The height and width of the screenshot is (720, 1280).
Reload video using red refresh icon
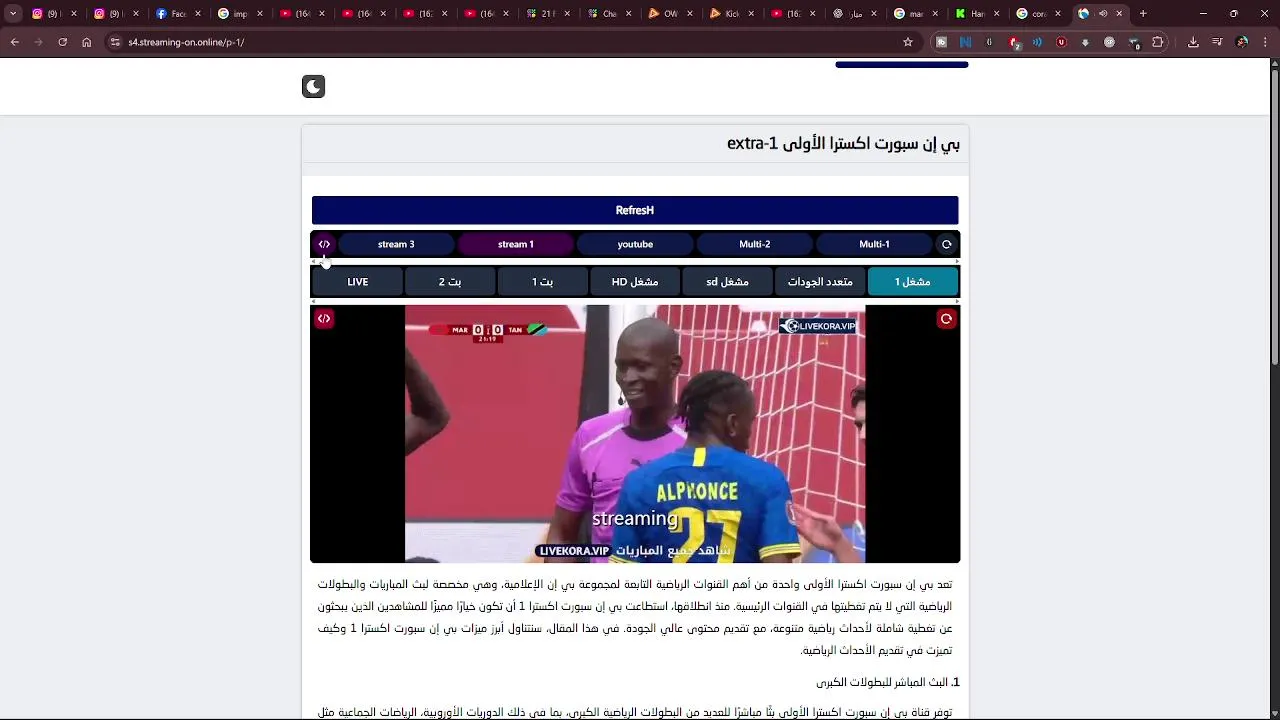pyautogui.click(x=946, y=319)
